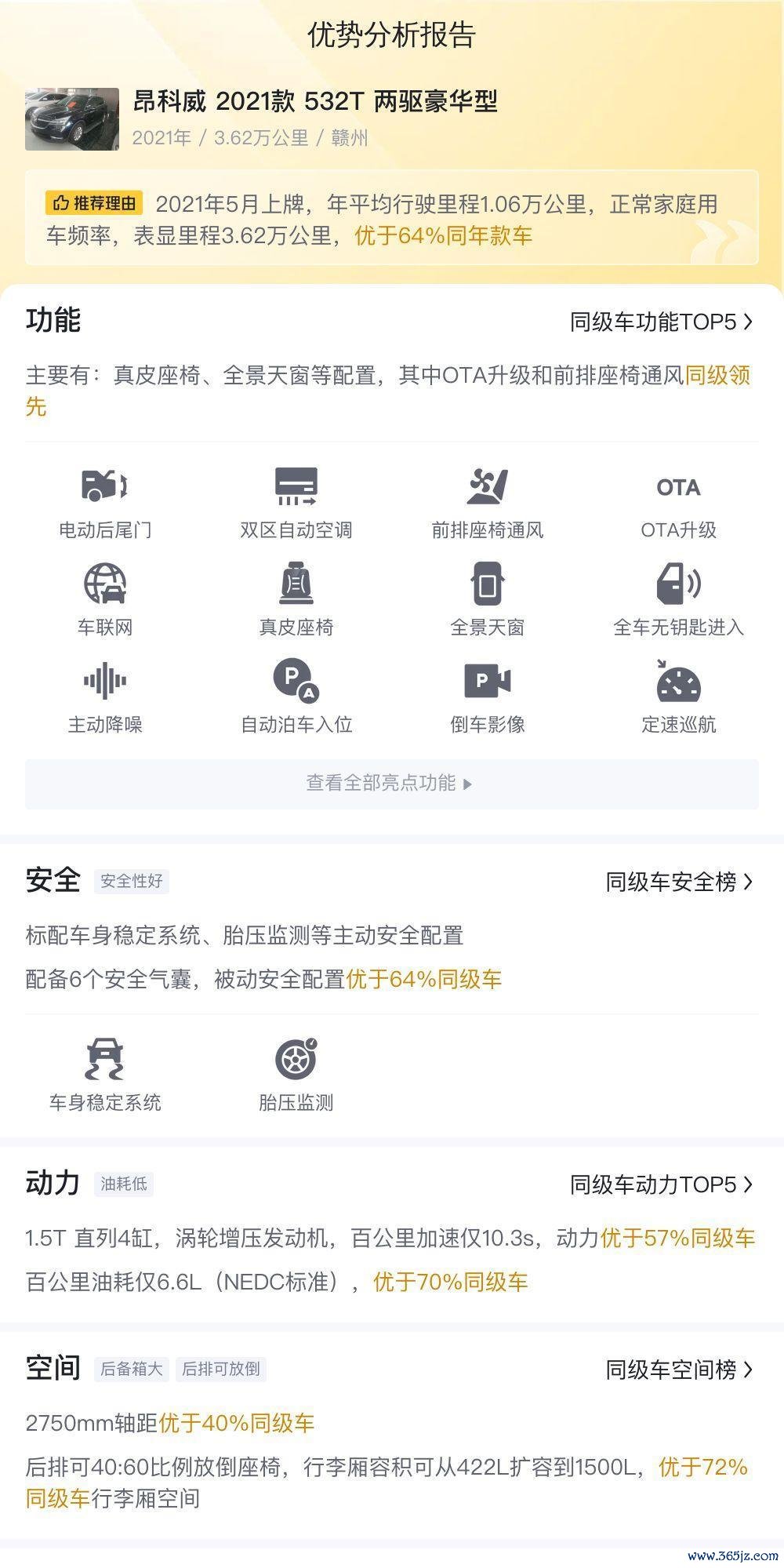This screenshot has height=1568, width=784.
Task: Open 同级车安全榜 link
Action: [x=679, y=882]
